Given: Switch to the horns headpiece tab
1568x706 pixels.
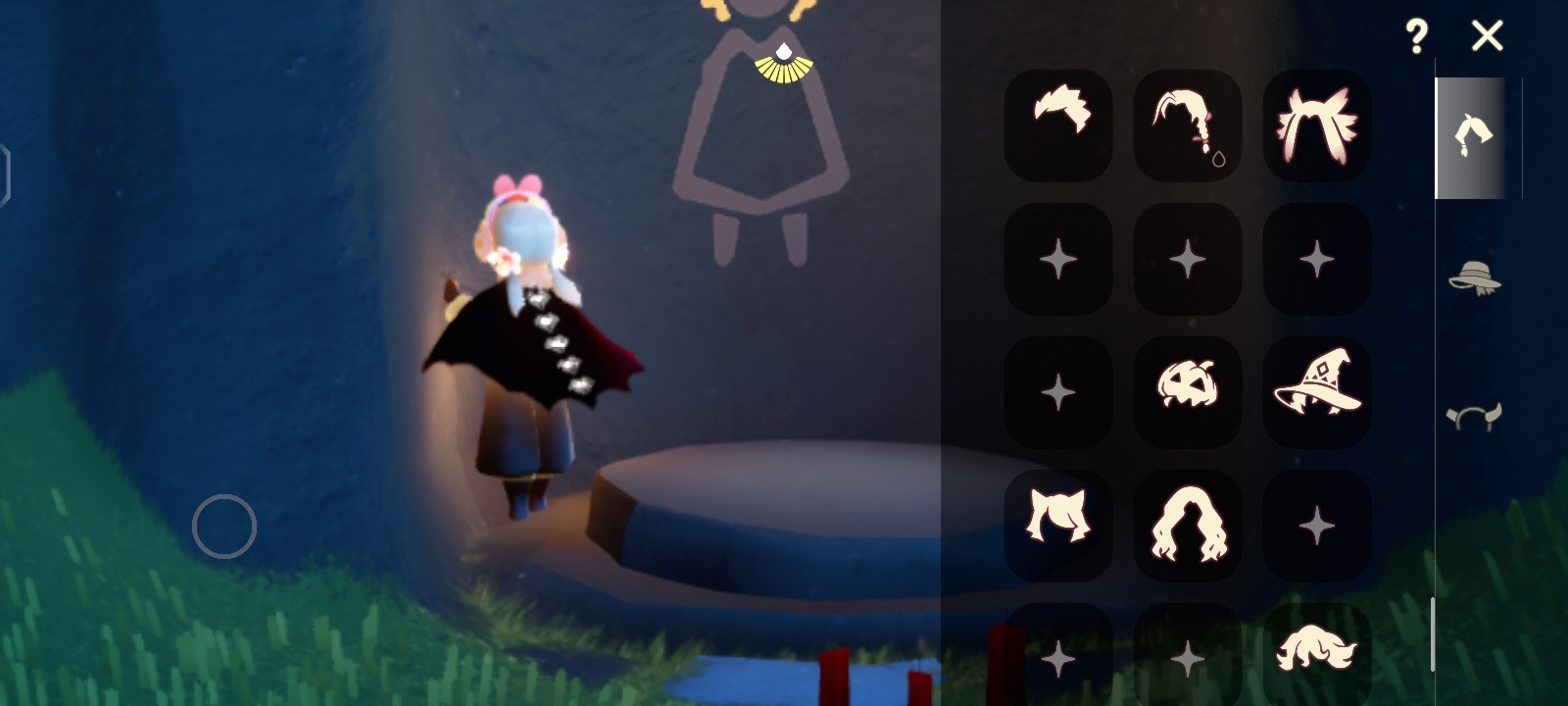Looking at the screenshot, I should tap(1473, 417).
